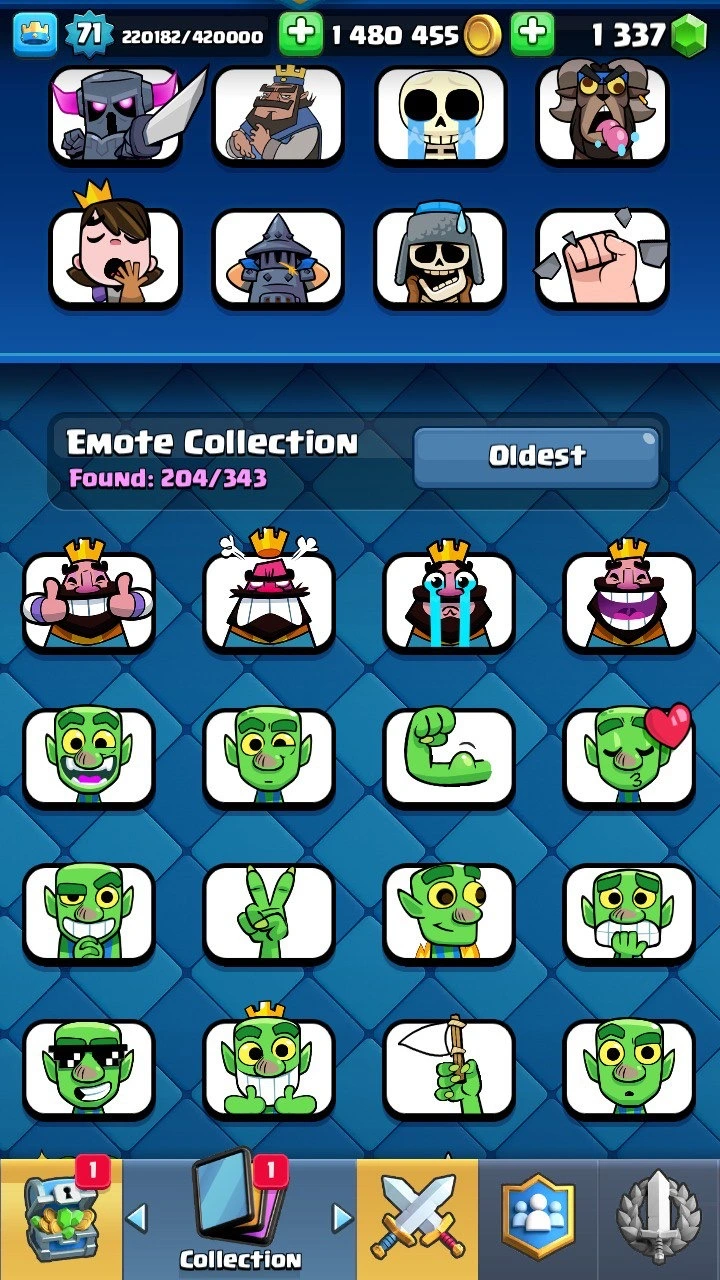The width and height of the screenshot is (720, 1280).
Task: Select the P.E.K.K.A emote in the deck
Action: click(116, 114)
